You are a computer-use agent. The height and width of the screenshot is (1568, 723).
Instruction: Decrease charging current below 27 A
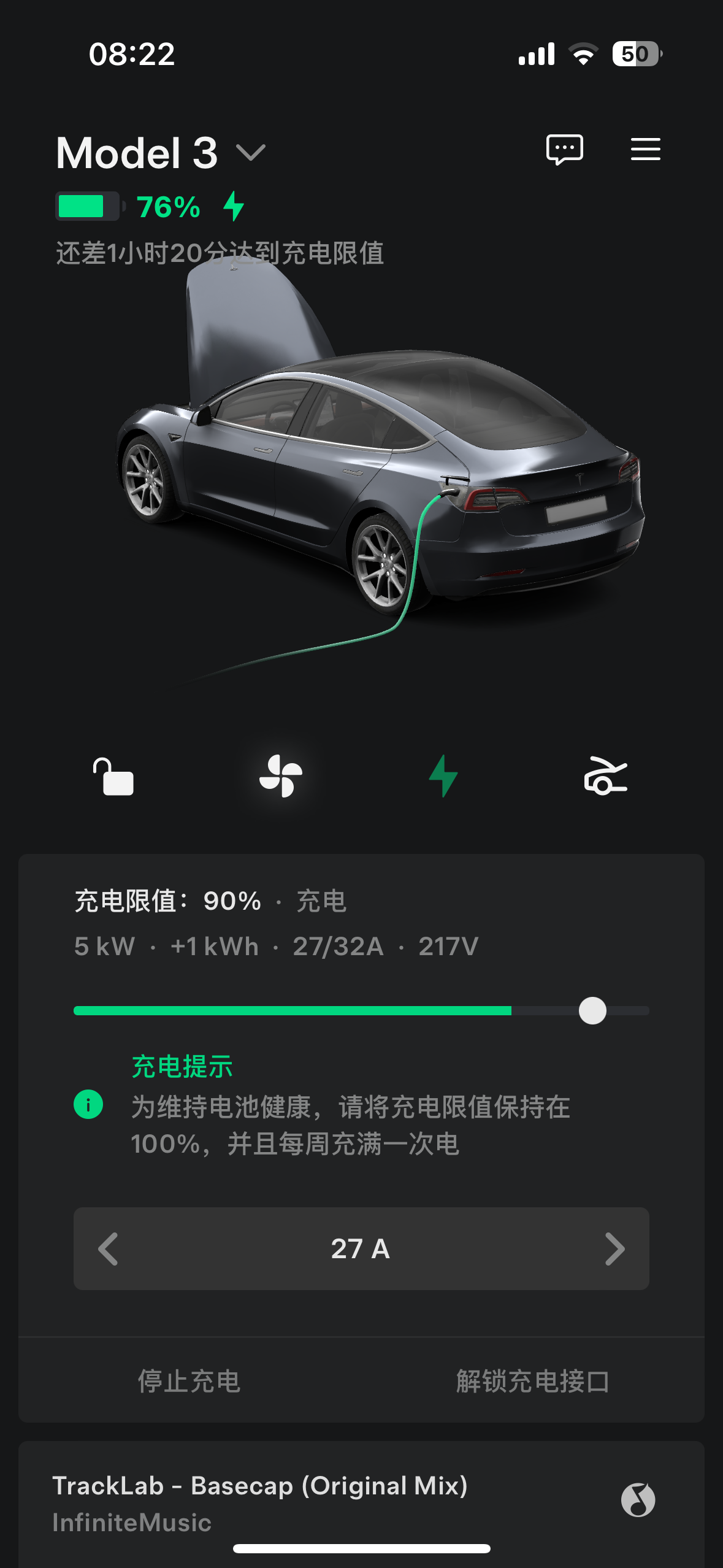coord(109,1248)
